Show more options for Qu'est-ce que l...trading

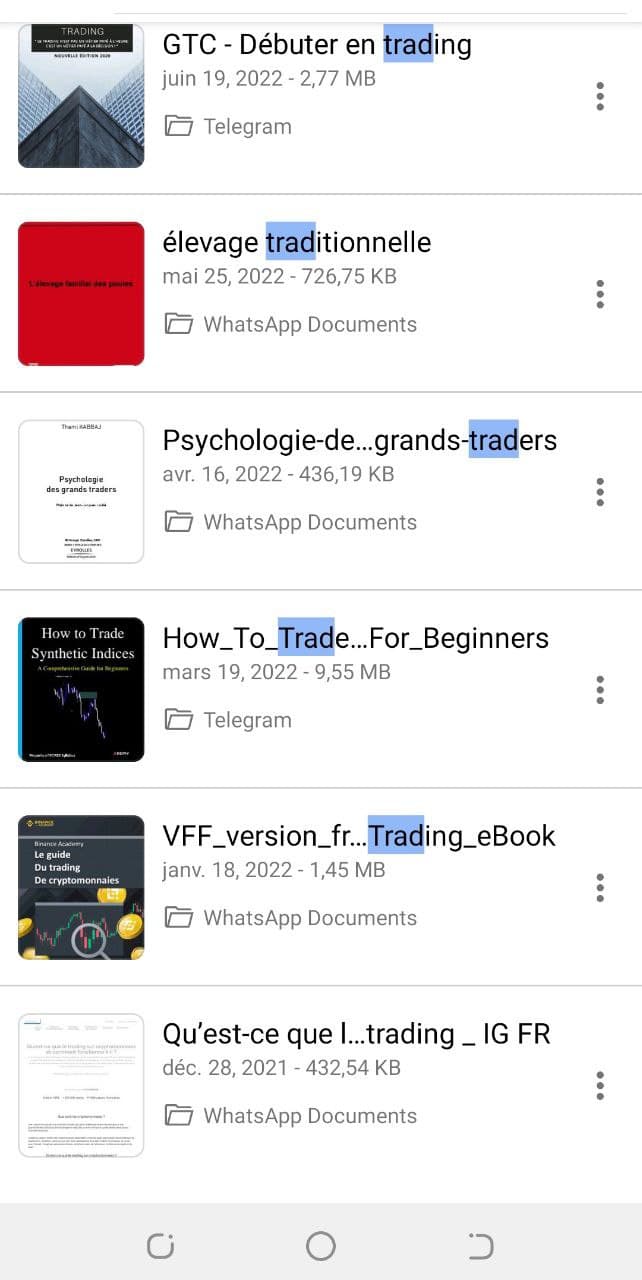(x=600, y=1086)
